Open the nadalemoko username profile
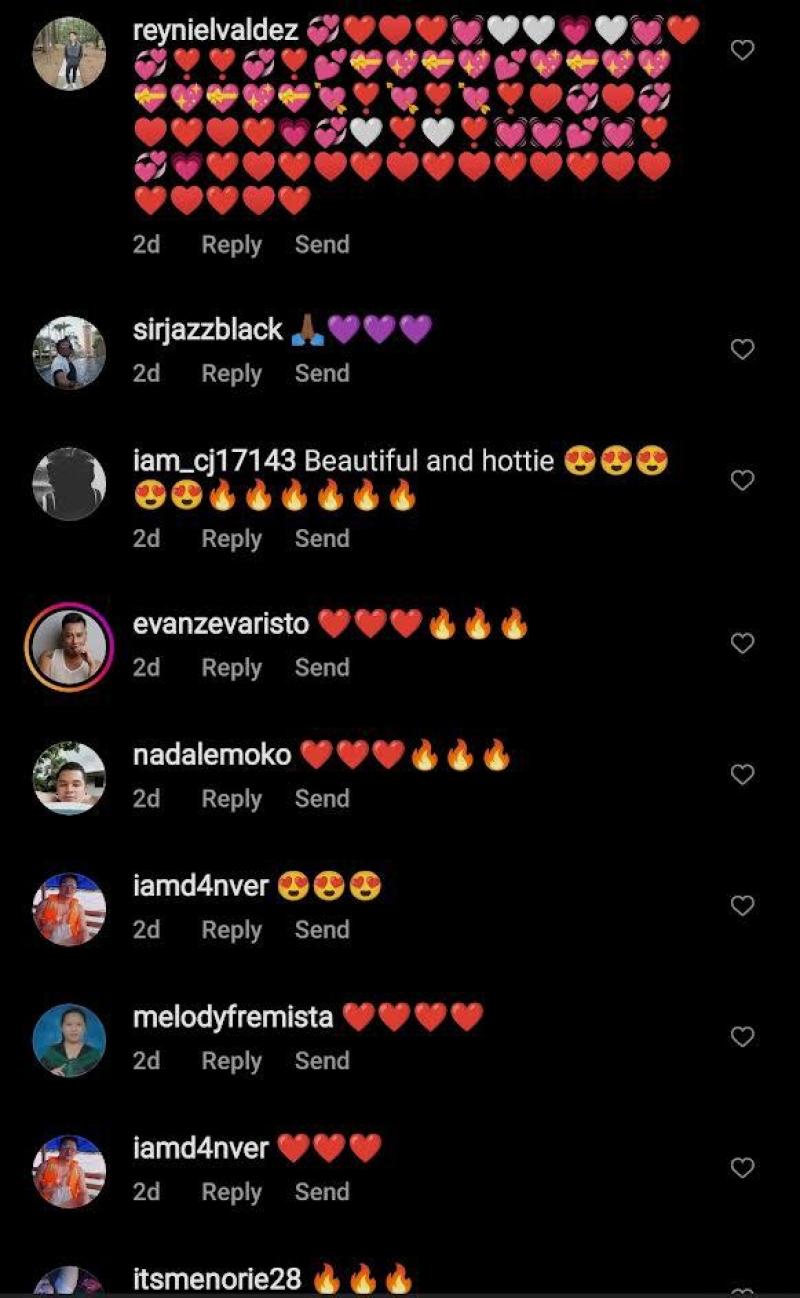The image size is (800, 1298). [x=211, y=755]
